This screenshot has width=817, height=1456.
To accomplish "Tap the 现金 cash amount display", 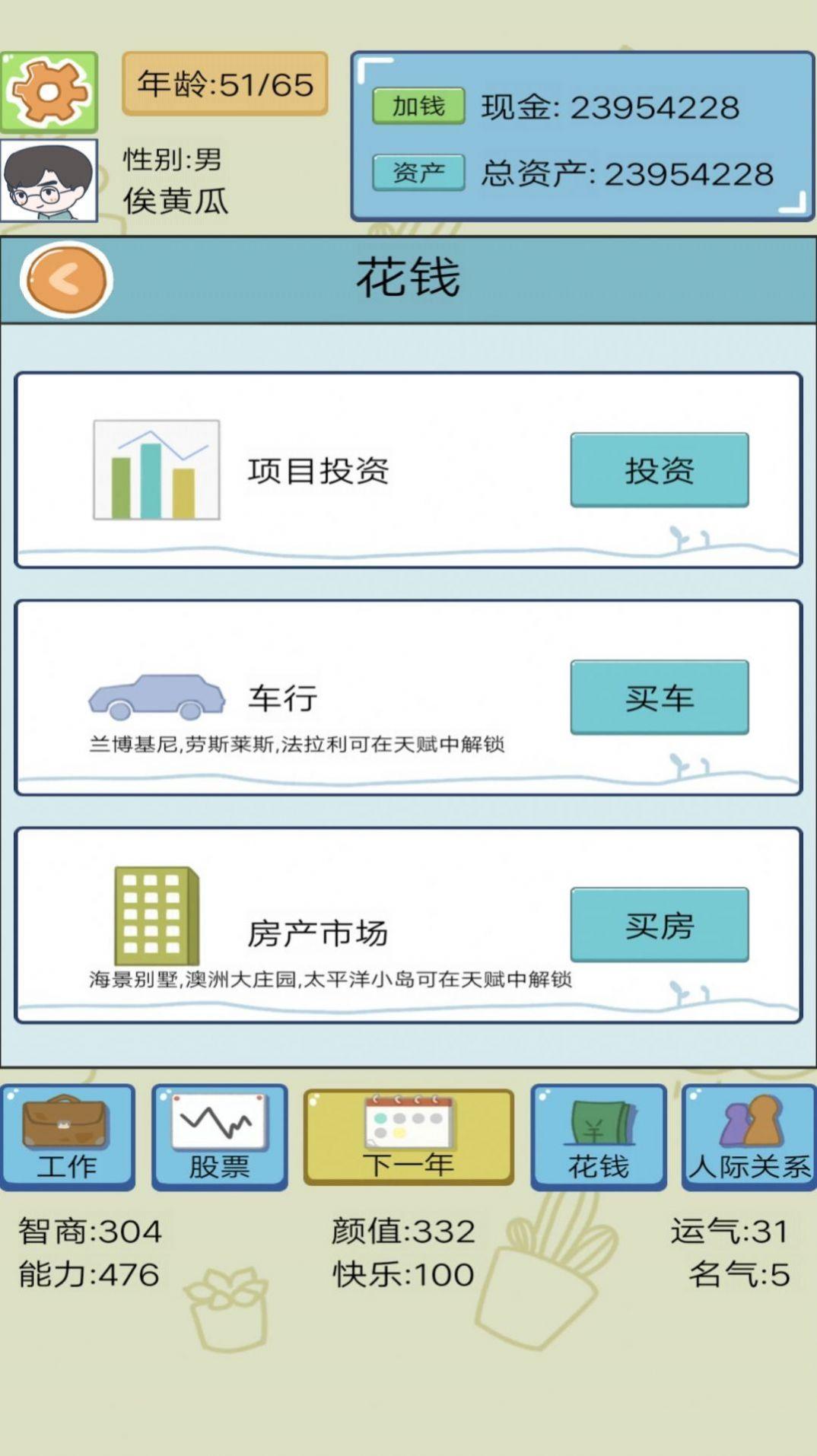I will (x=609, y=106).
